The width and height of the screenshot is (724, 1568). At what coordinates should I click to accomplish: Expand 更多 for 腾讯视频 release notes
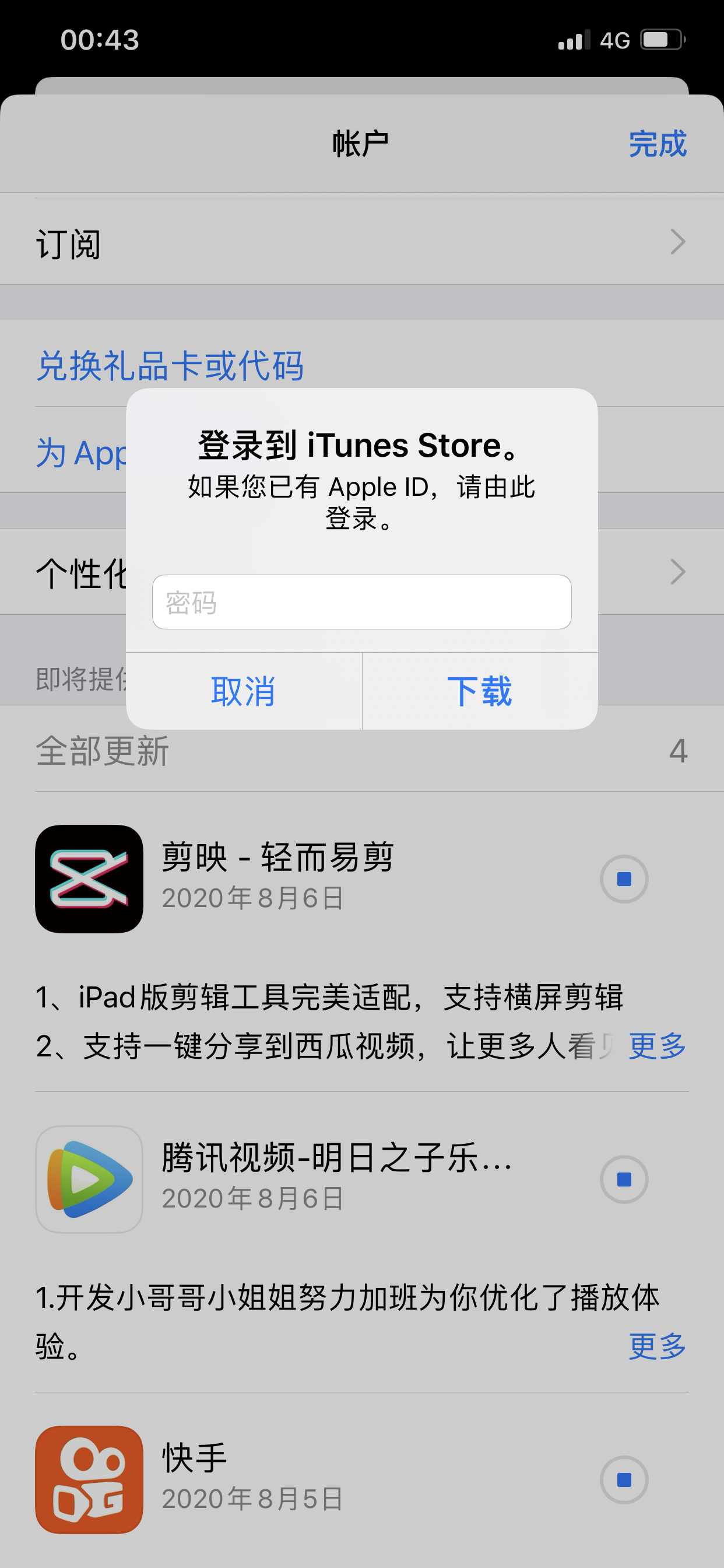(x=657, y=1346)
